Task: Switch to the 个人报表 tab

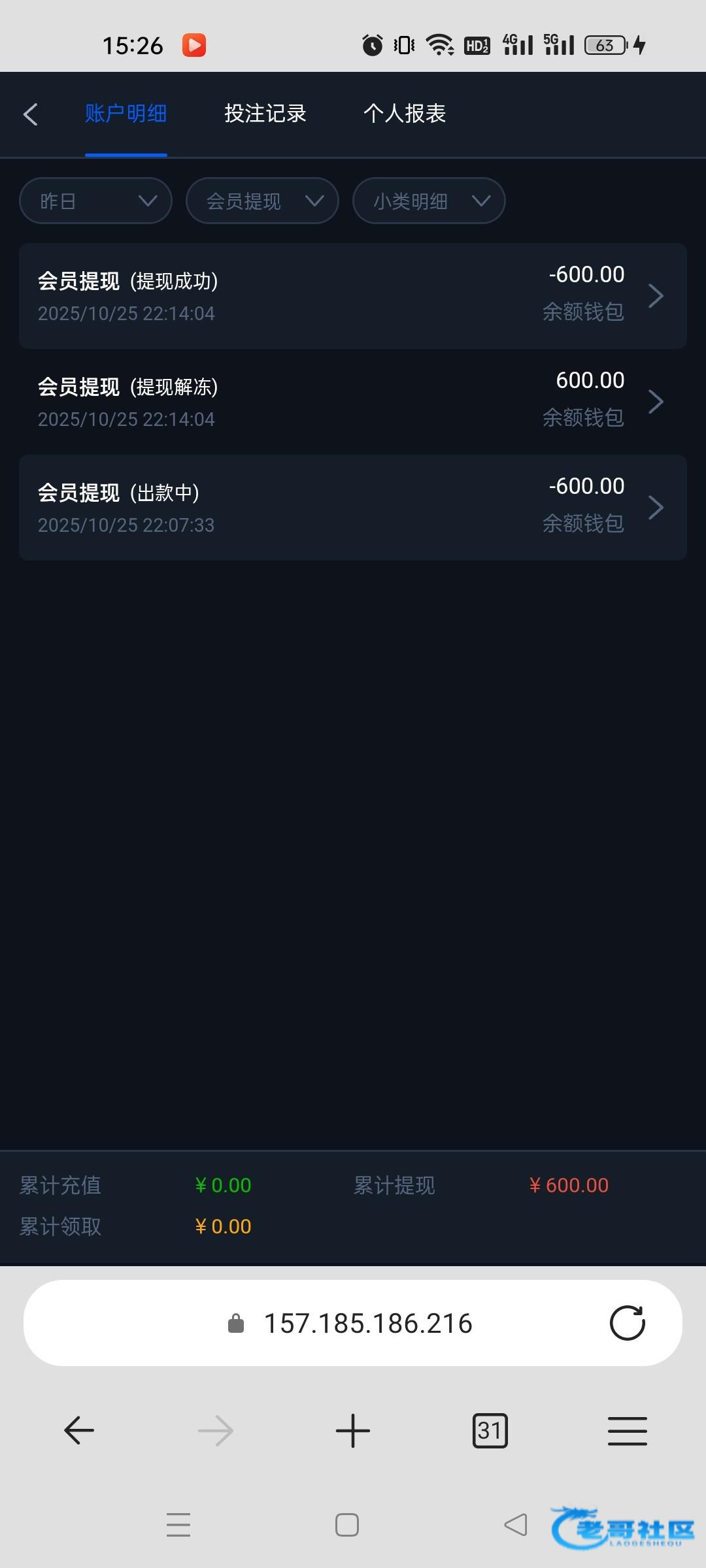Action: click(405, 114)
